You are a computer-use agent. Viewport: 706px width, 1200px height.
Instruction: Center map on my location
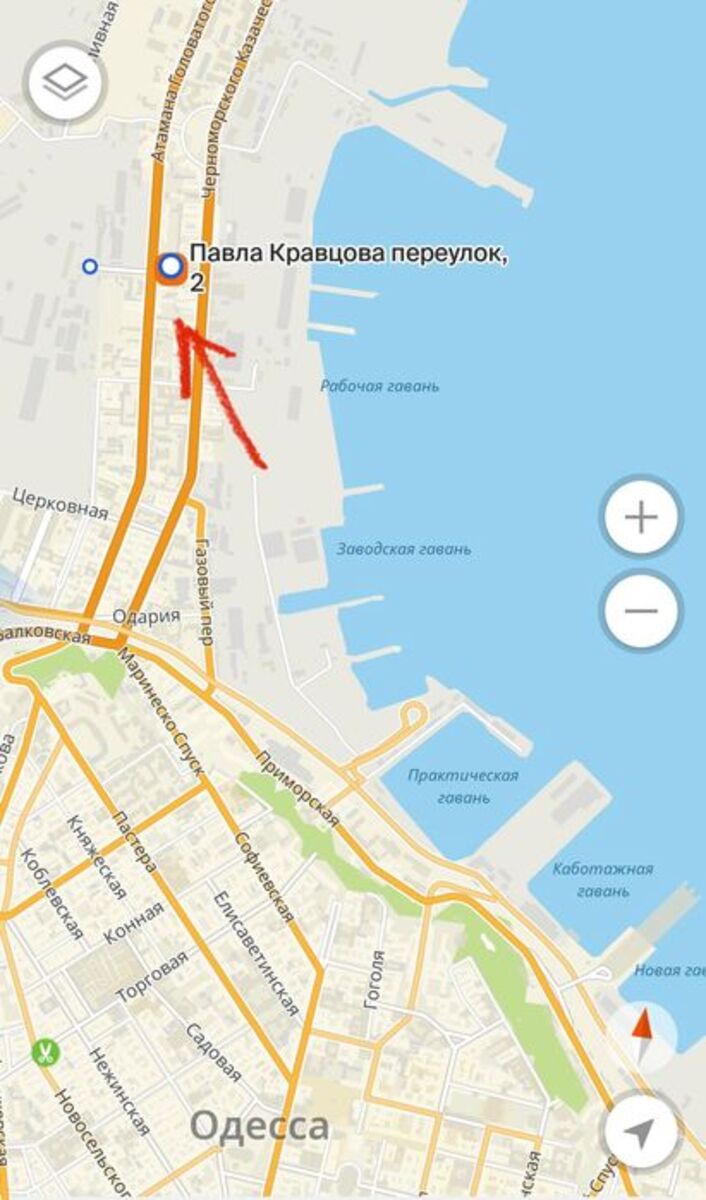click(641, 1132)
